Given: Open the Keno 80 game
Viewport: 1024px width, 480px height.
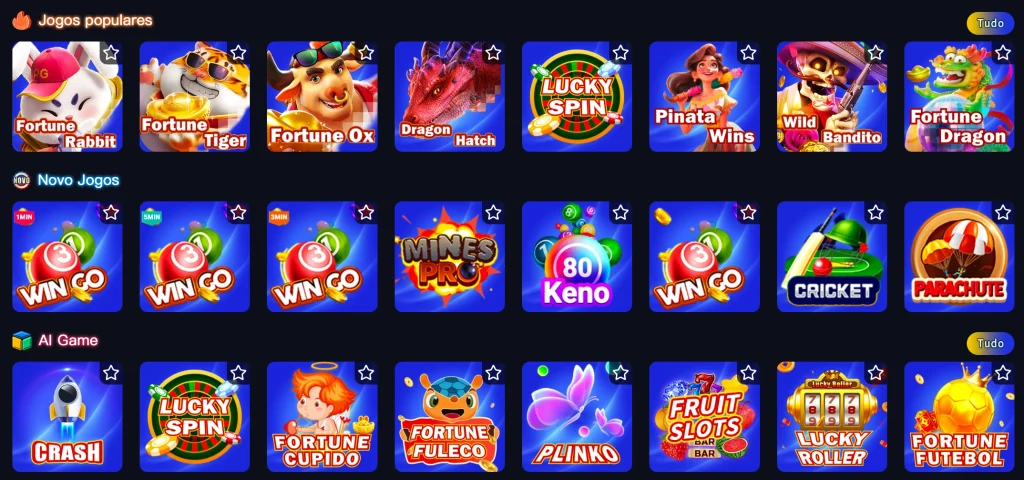Looking at the screenshot, I should tap(577, 258).
